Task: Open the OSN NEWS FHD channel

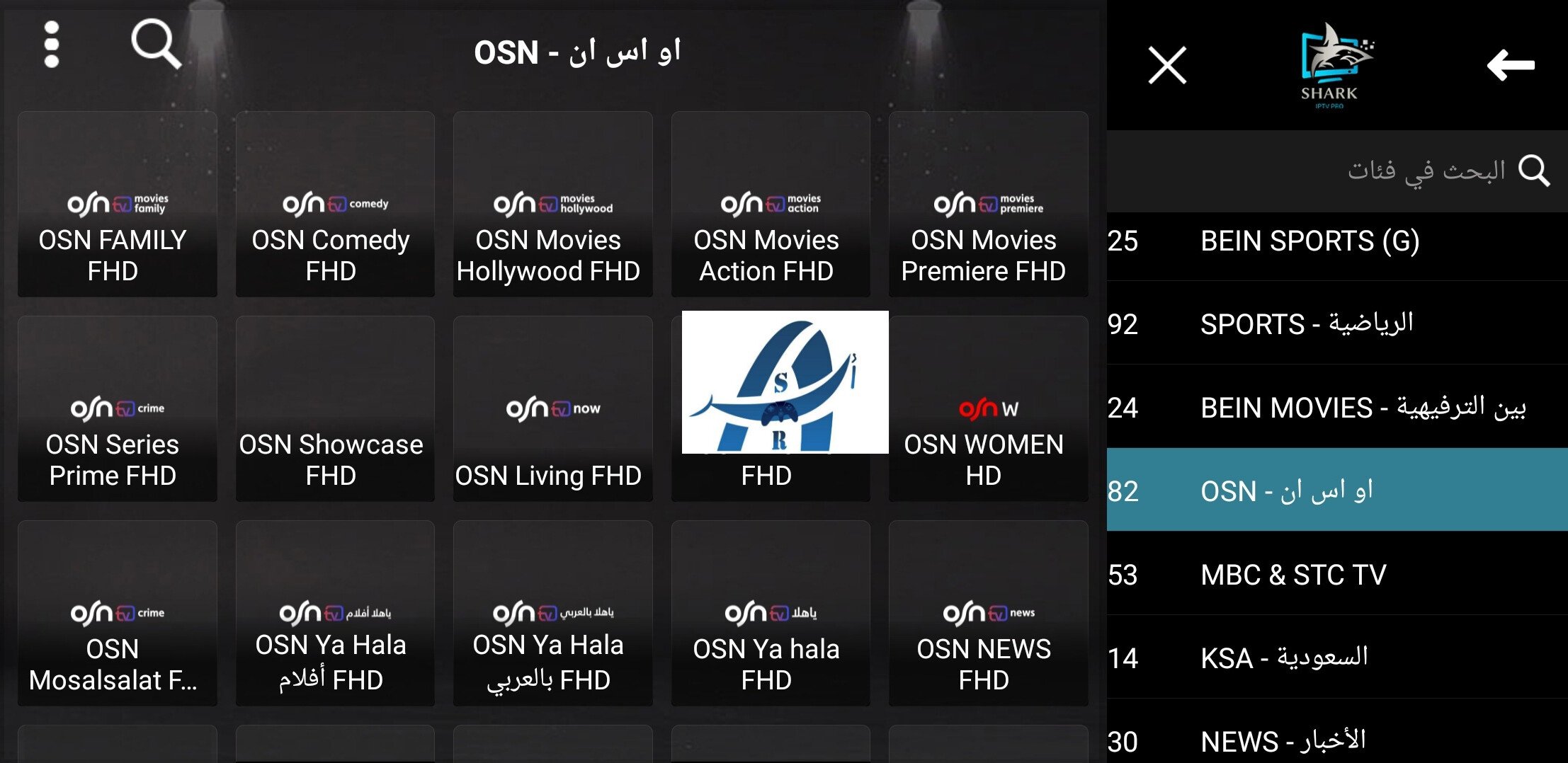Action: click(x=988, y=613)
